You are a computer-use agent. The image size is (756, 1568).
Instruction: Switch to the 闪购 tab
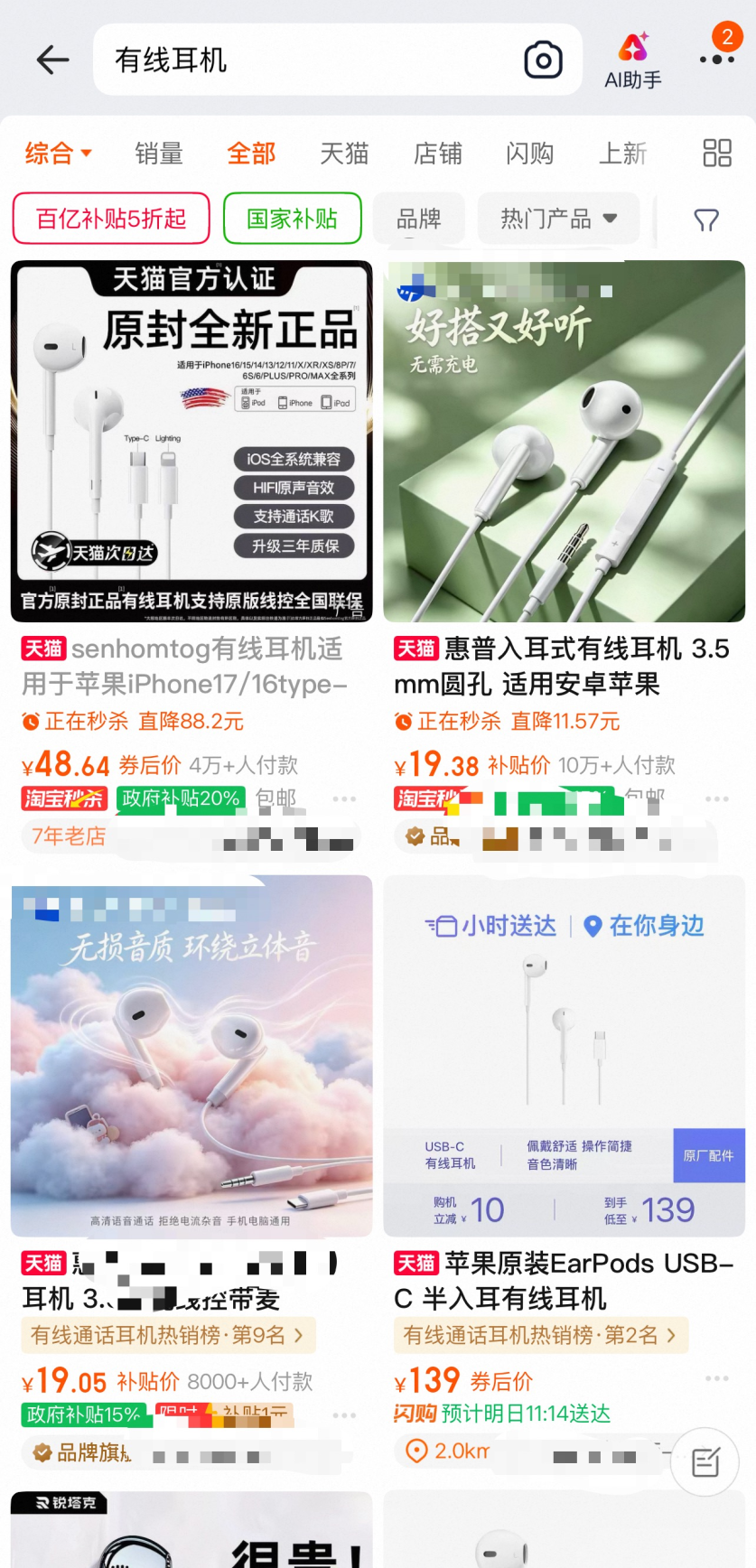(x=530, y=154)
